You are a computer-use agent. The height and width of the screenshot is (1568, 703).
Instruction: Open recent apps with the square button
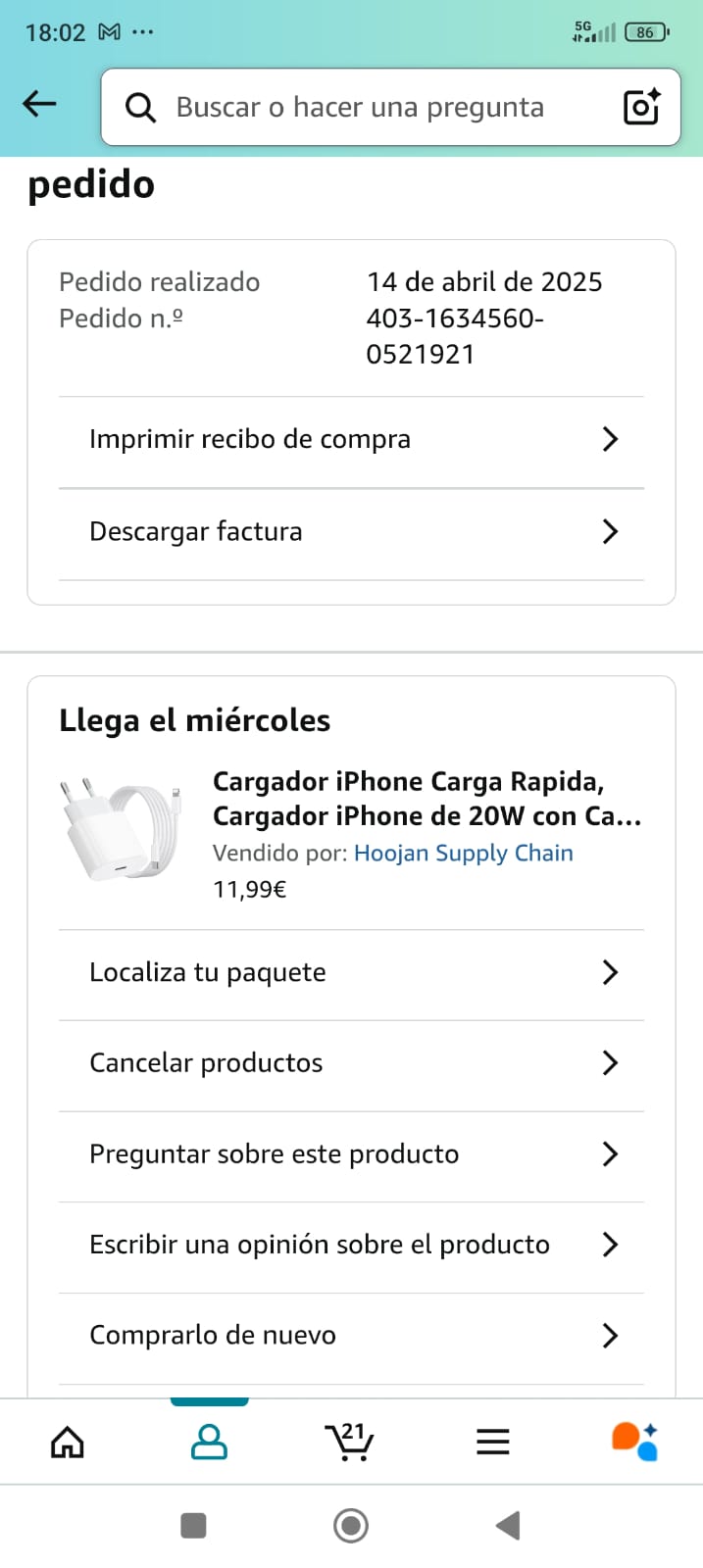tap(194, 1525)
